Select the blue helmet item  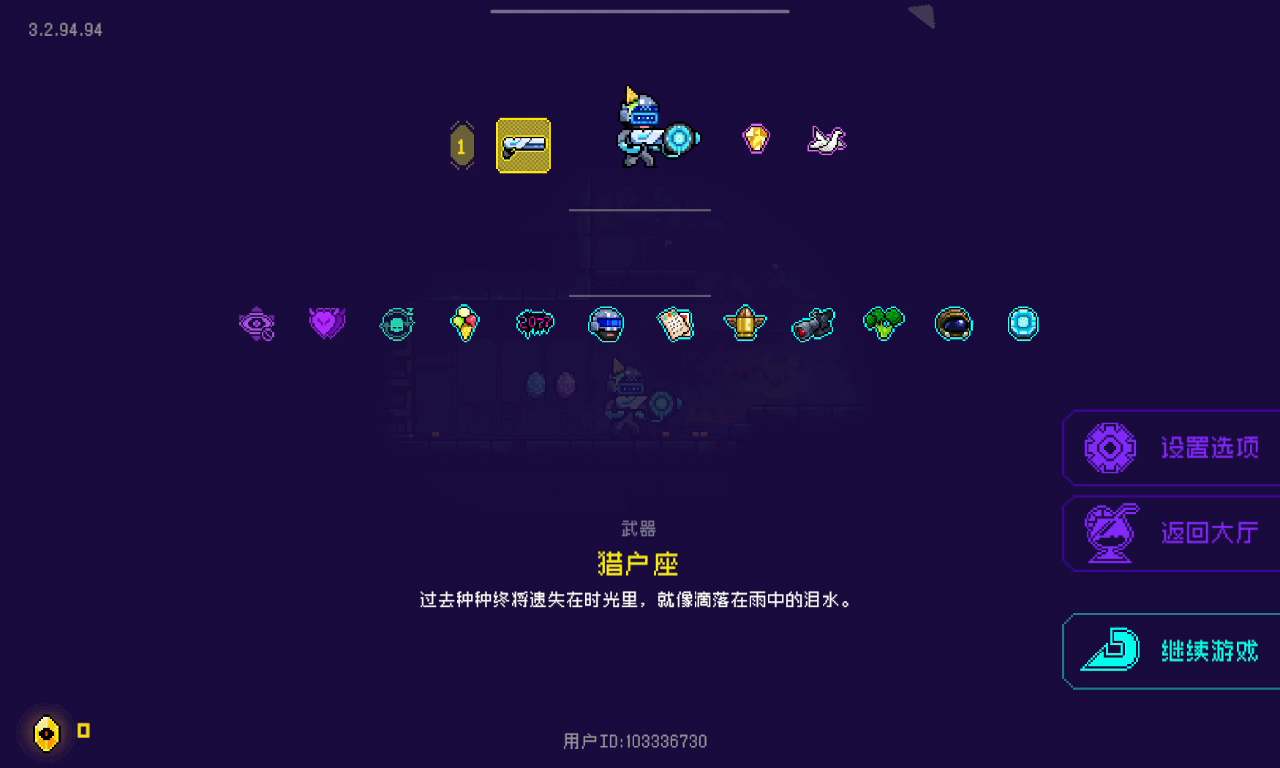pos(606,323)
